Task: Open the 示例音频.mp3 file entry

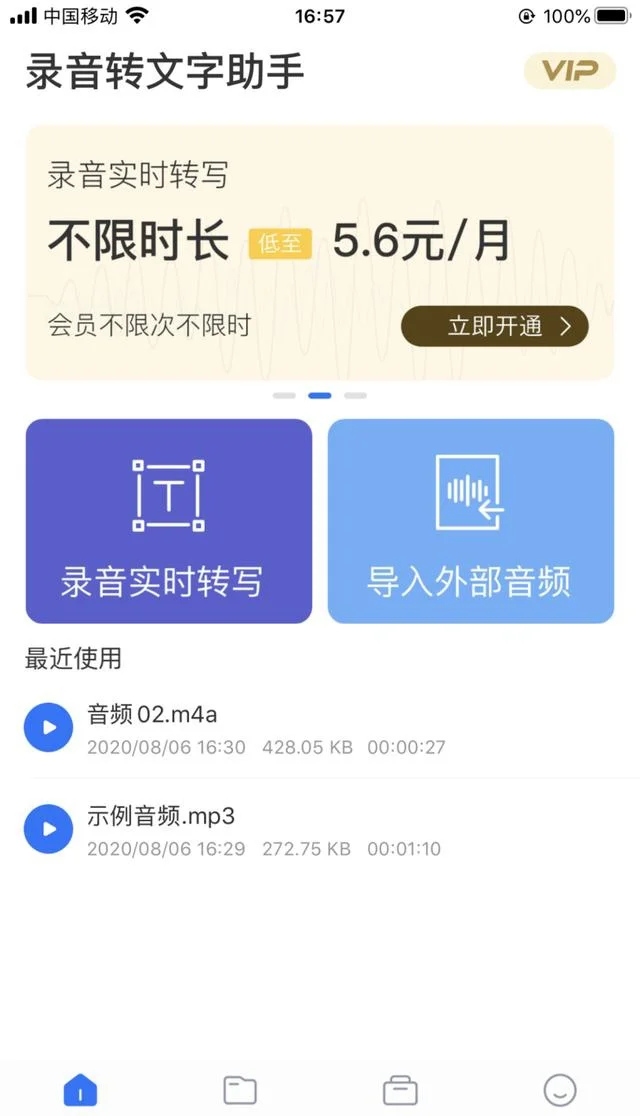Action: click(320, 830)
